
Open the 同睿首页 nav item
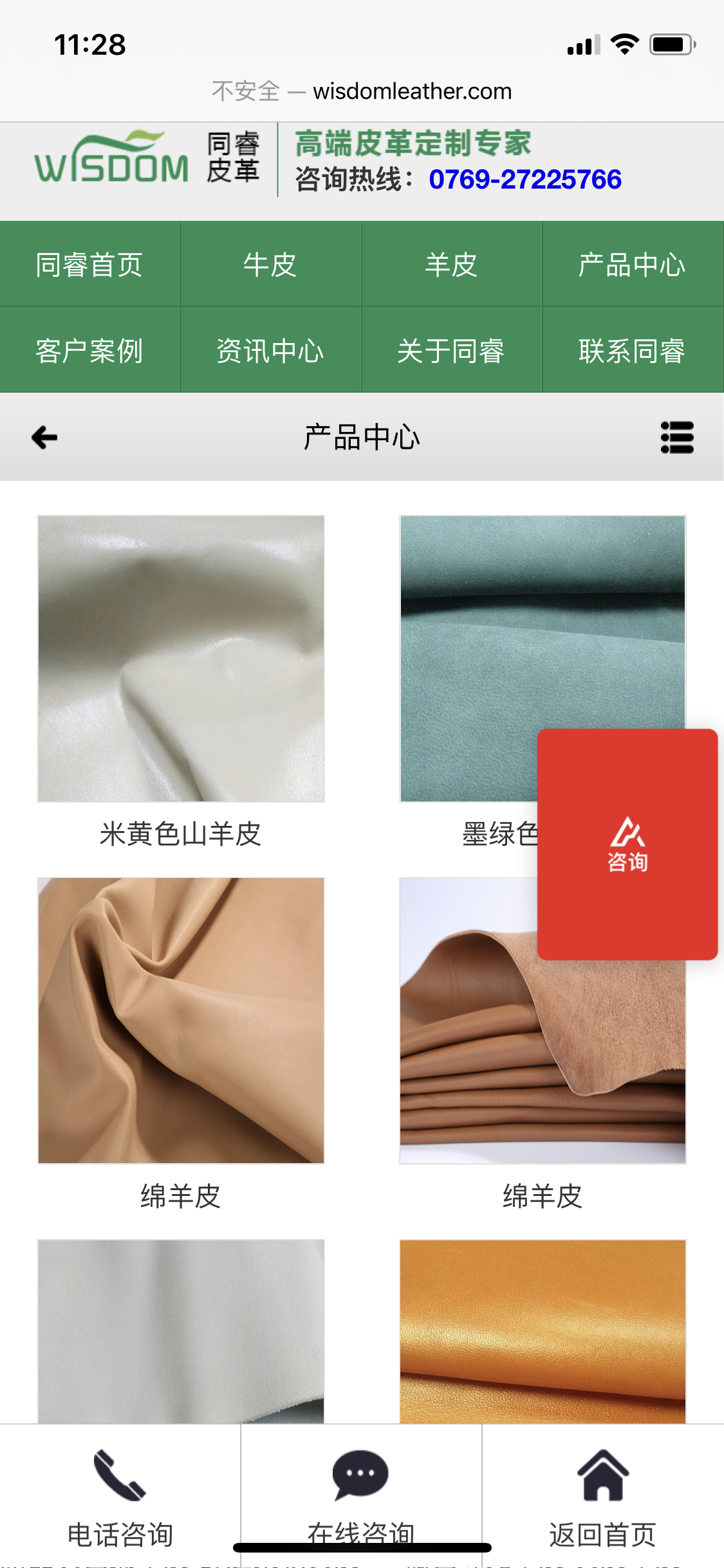(x=89, y=265)
